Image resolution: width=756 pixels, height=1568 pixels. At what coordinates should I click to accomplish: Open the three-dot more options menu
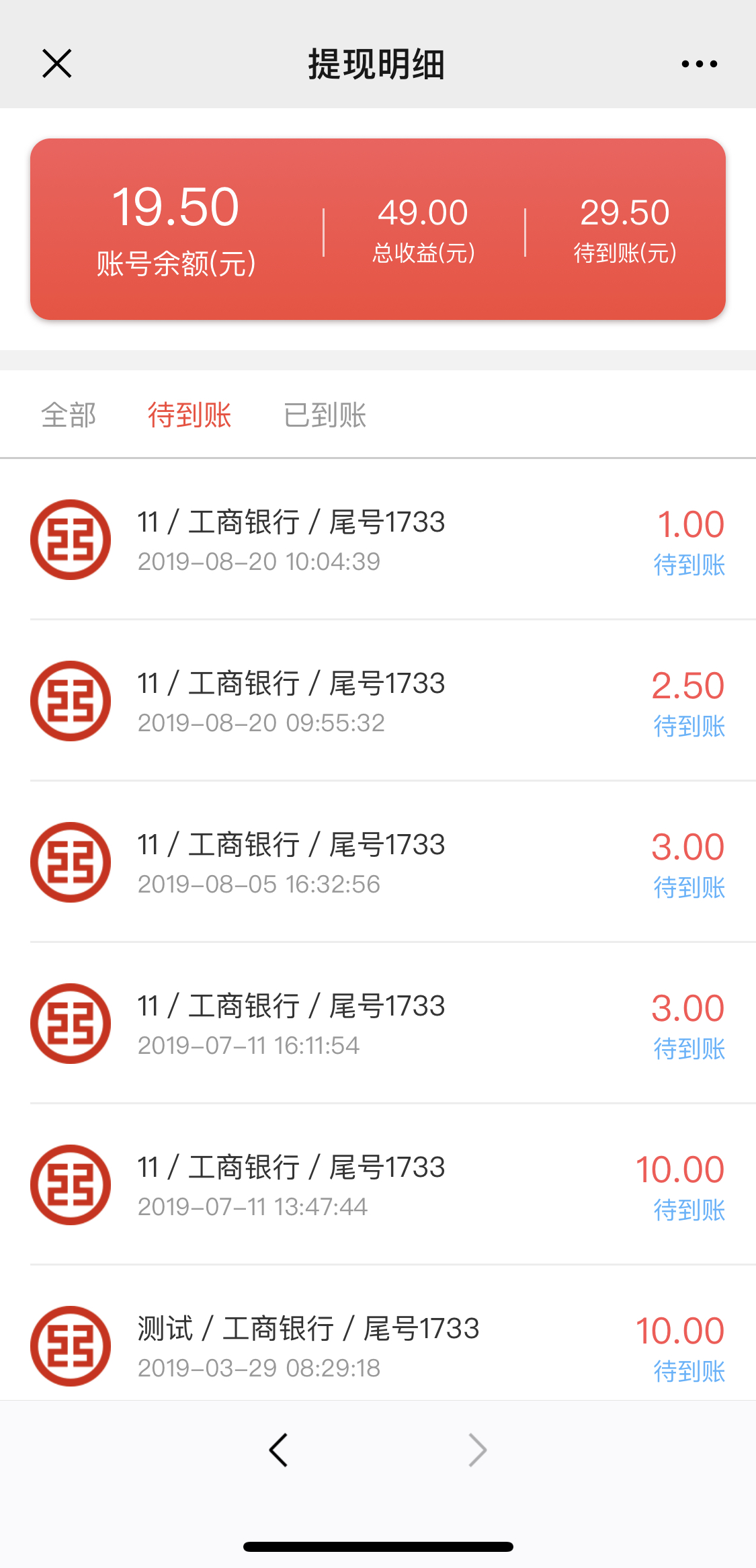(699, 64)
